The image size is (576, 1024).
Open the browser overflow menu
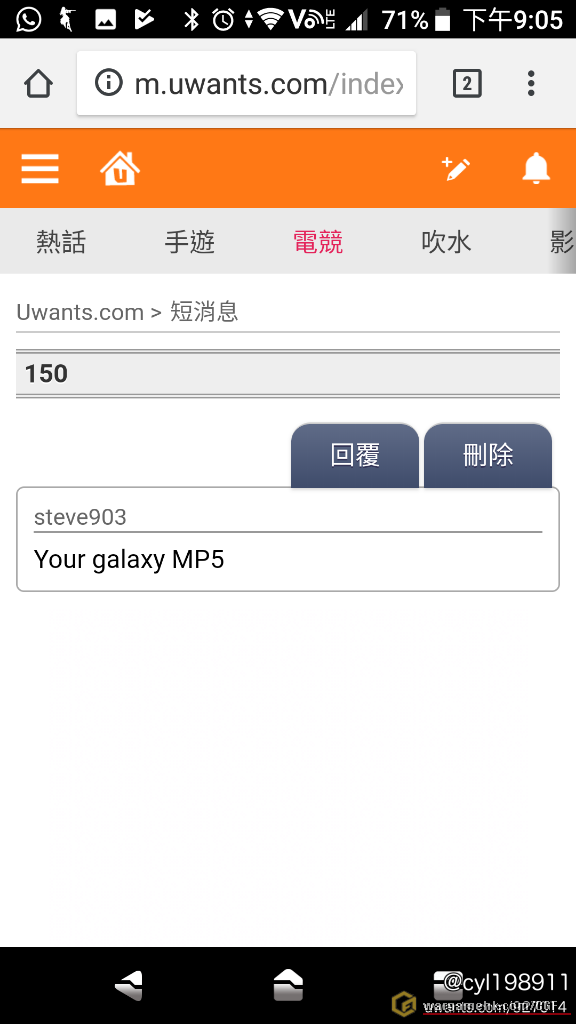point(531,84)
